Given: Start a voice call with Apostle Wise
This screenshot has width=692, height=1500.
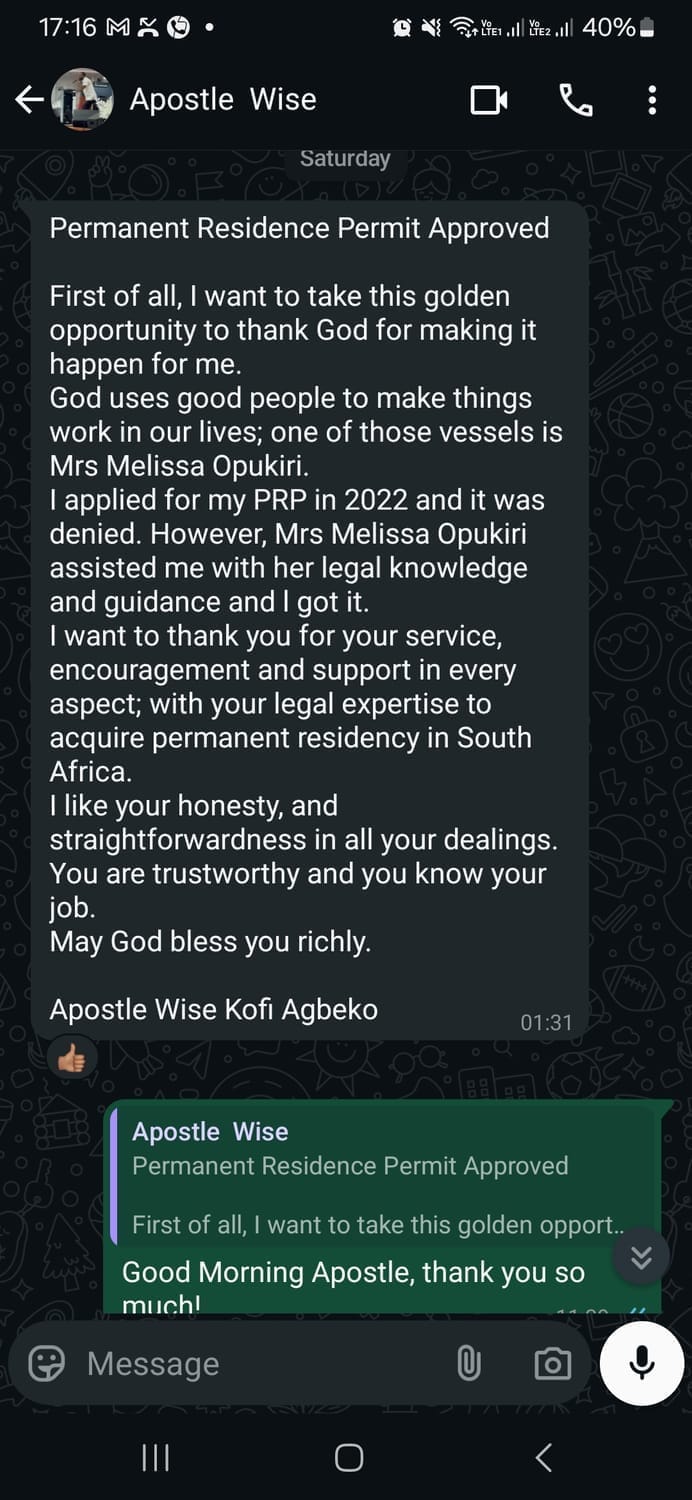Looking at the screenshot, I should 575,99.
